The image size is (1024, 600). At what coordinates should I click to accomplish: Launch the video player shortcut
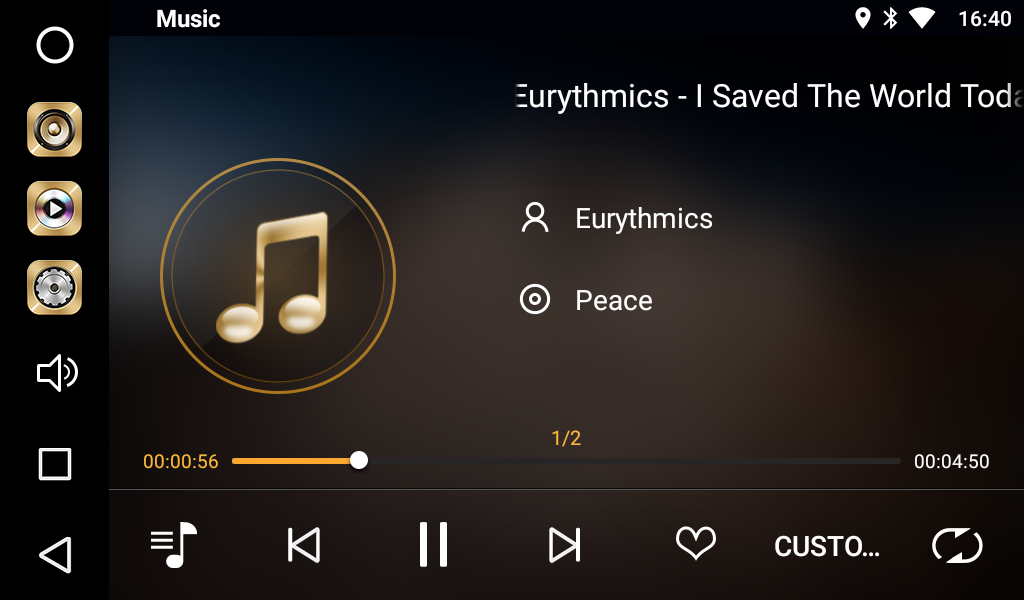pos(54,209)
